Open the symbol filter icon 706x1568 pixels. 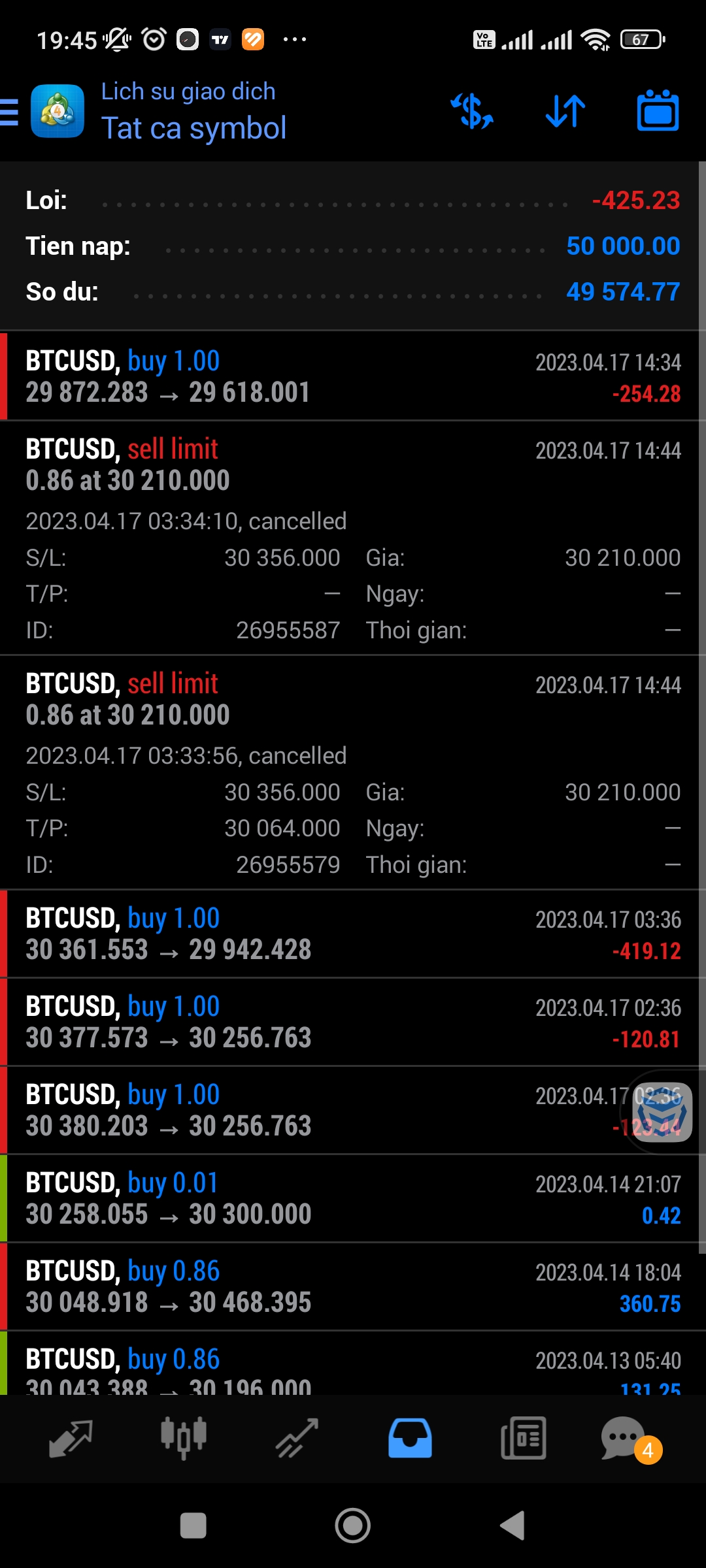pos(472,111)
